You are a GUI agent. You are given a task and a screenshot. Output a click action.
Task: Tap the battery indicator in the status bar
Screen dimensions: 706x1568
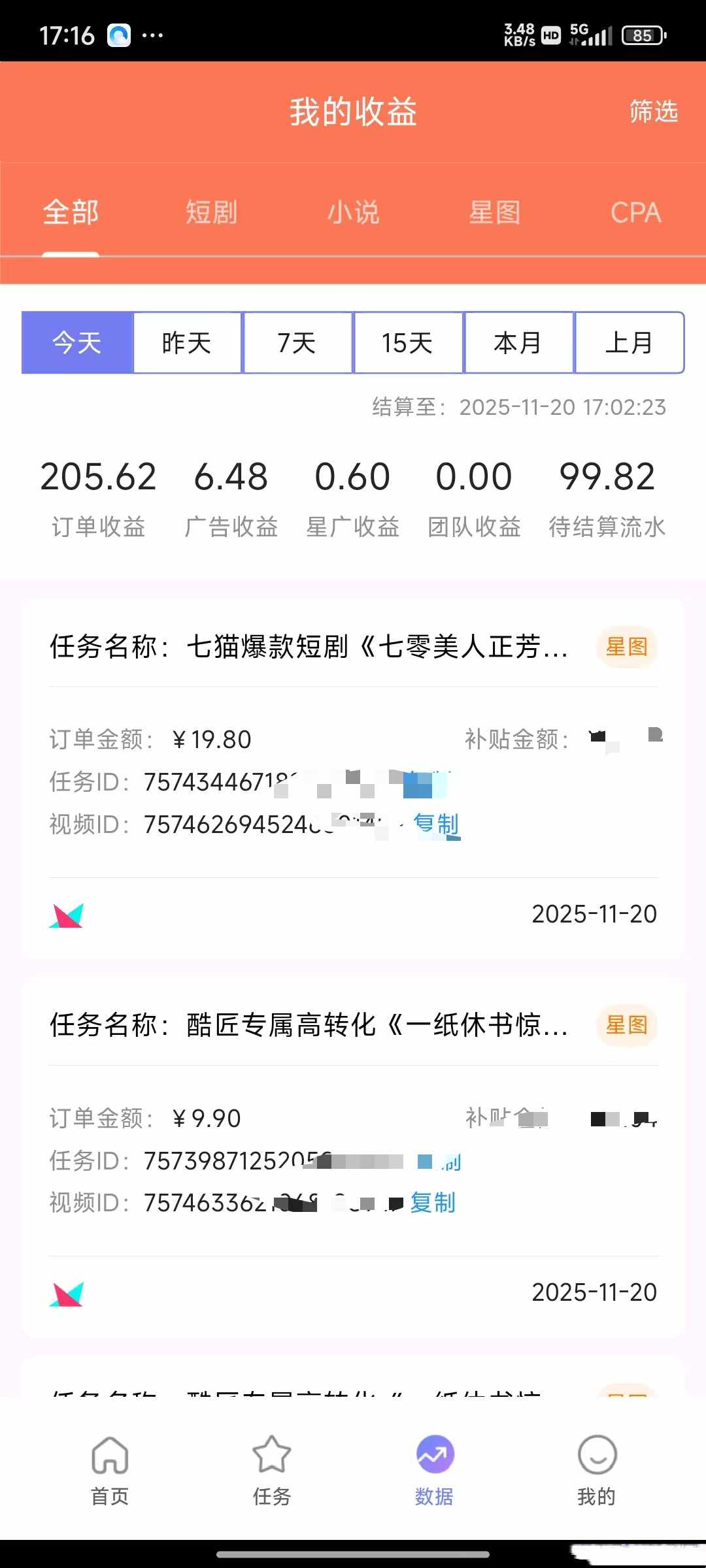[x=643, y=36]
